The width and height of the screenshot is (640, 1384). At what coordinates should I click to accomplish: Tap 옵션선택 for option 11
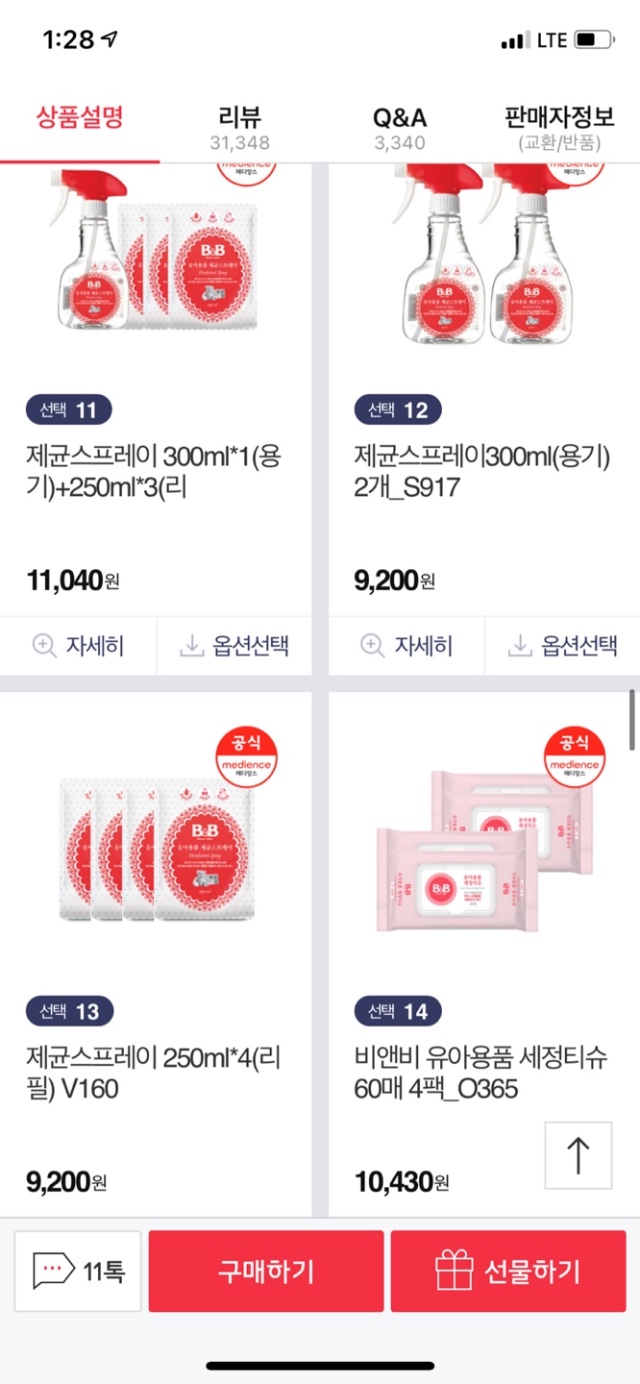click(234, 646)
